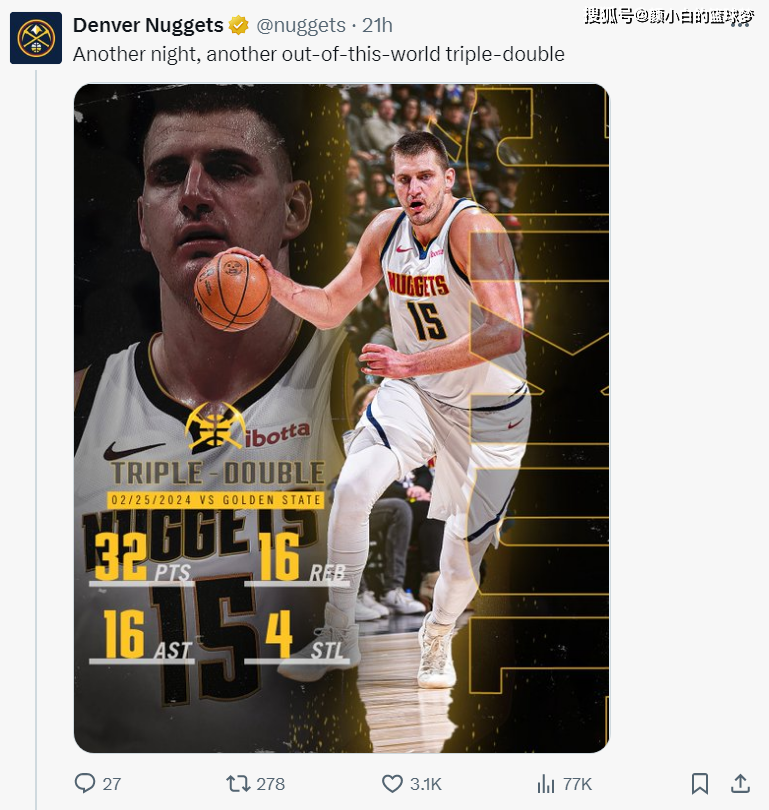Bookmark this tweet
Screen dimensions: 769x810
coord(700,784)
